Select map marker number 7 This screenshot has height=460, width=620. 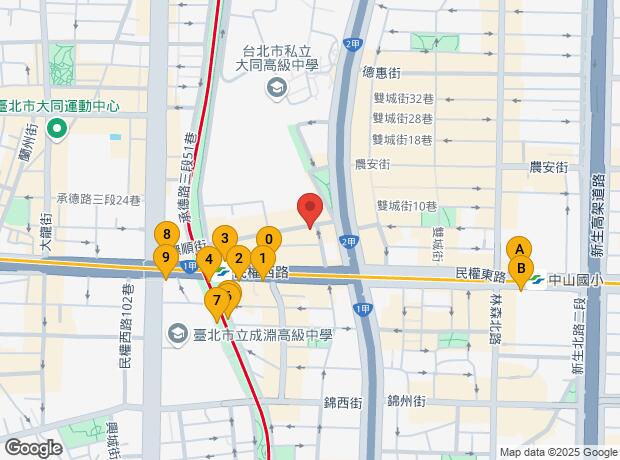[x=216, y=299]
